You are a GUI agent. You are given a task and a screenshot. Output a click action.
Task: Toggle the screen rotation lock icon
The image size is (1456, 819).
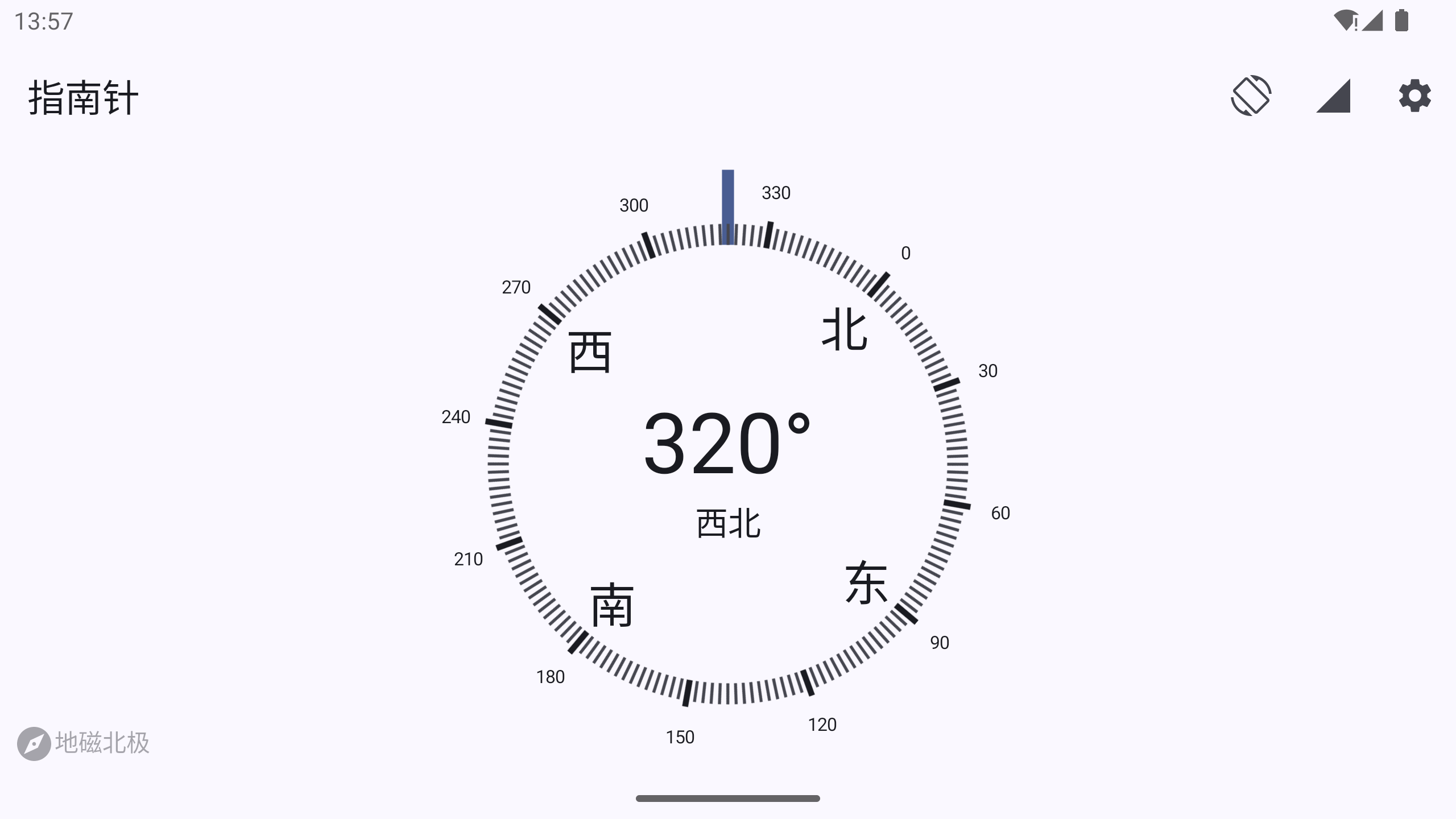point(1251,96)
